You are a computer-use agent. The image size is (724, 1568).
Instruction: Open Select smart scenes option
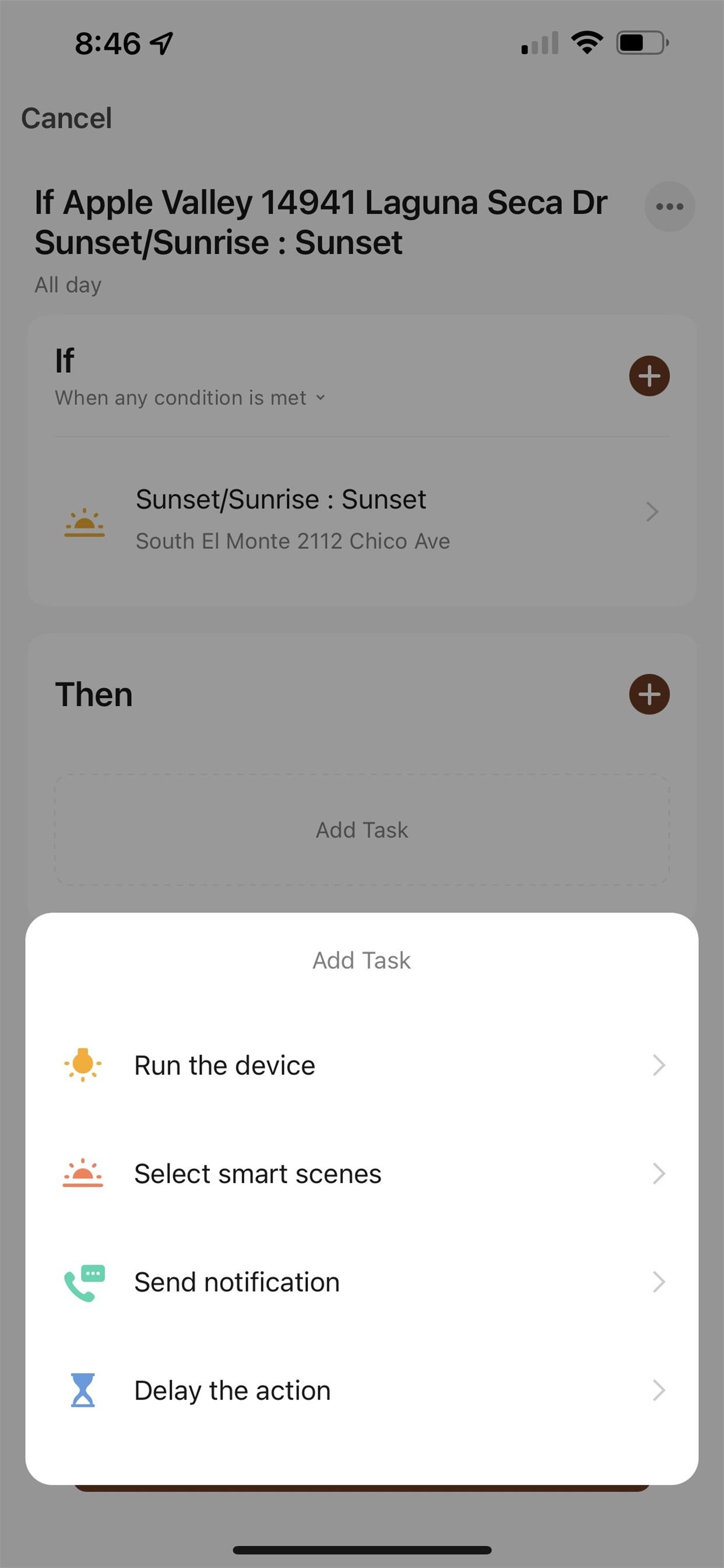pyautogui.click(x=362, y=1174)
